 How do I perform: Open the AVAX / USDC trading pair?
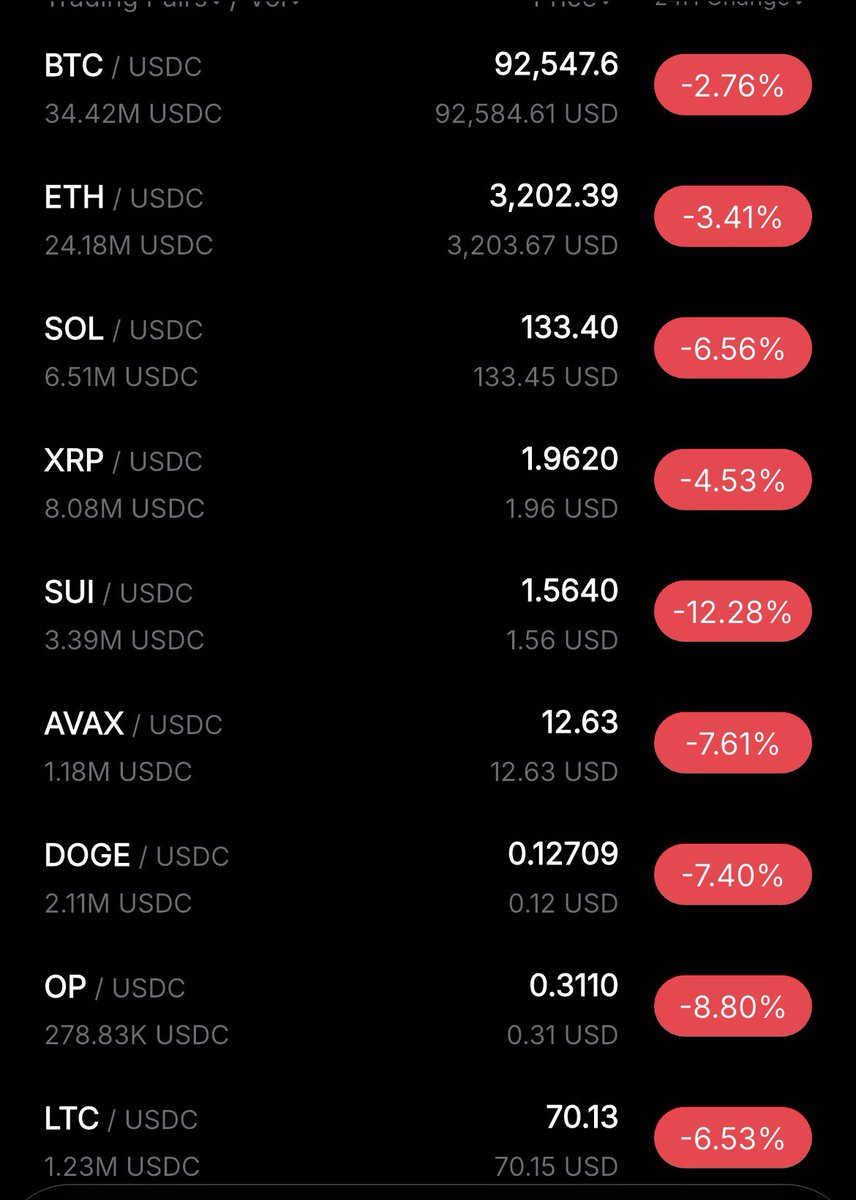click(133, 725)
